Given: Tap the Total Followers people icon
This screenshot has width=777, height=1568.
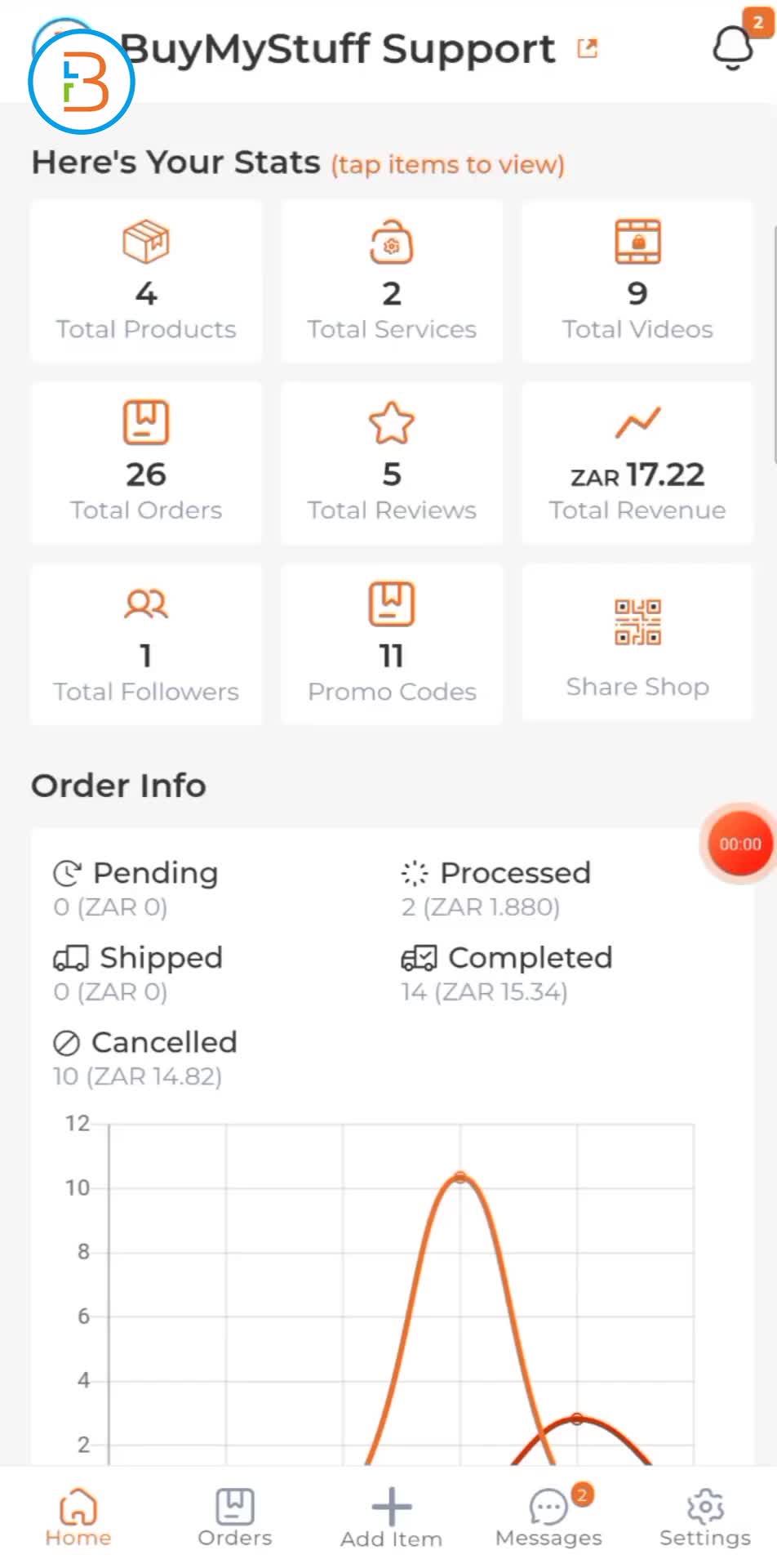Looking at the screenshot, I should pyautogui.click(x=145, y=604).
